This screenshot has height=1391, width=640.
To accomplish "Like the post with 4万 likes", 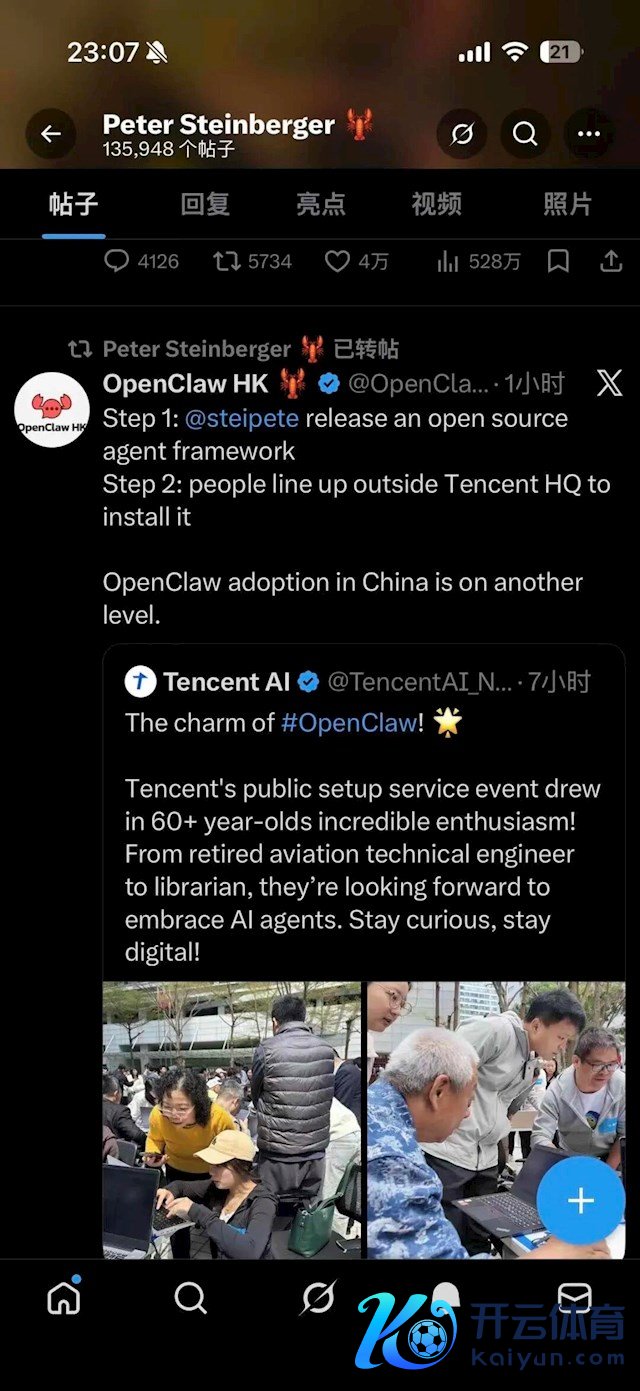I will point(338,262).
